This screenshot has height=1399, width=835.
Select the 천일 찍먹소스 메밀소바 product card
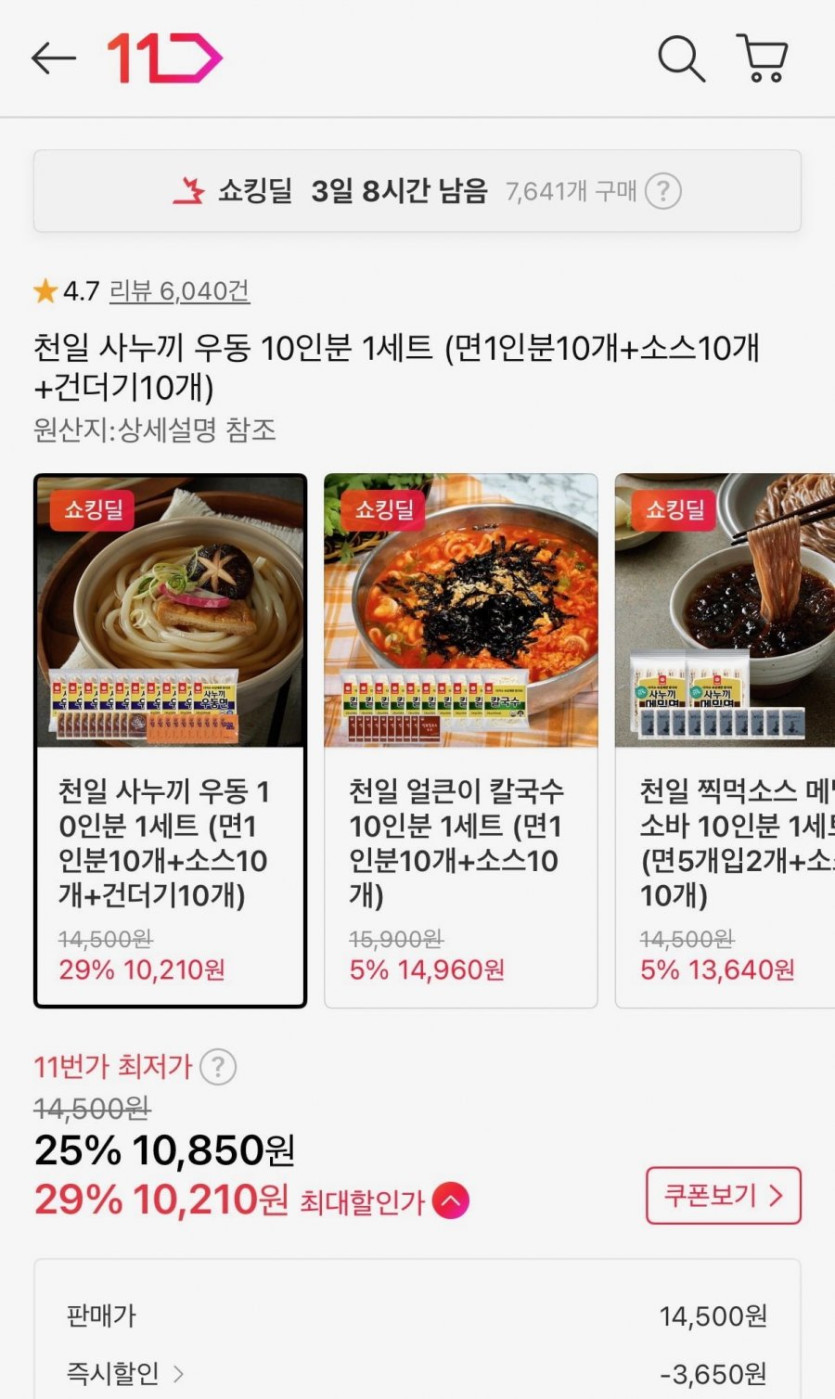point(725,740)
